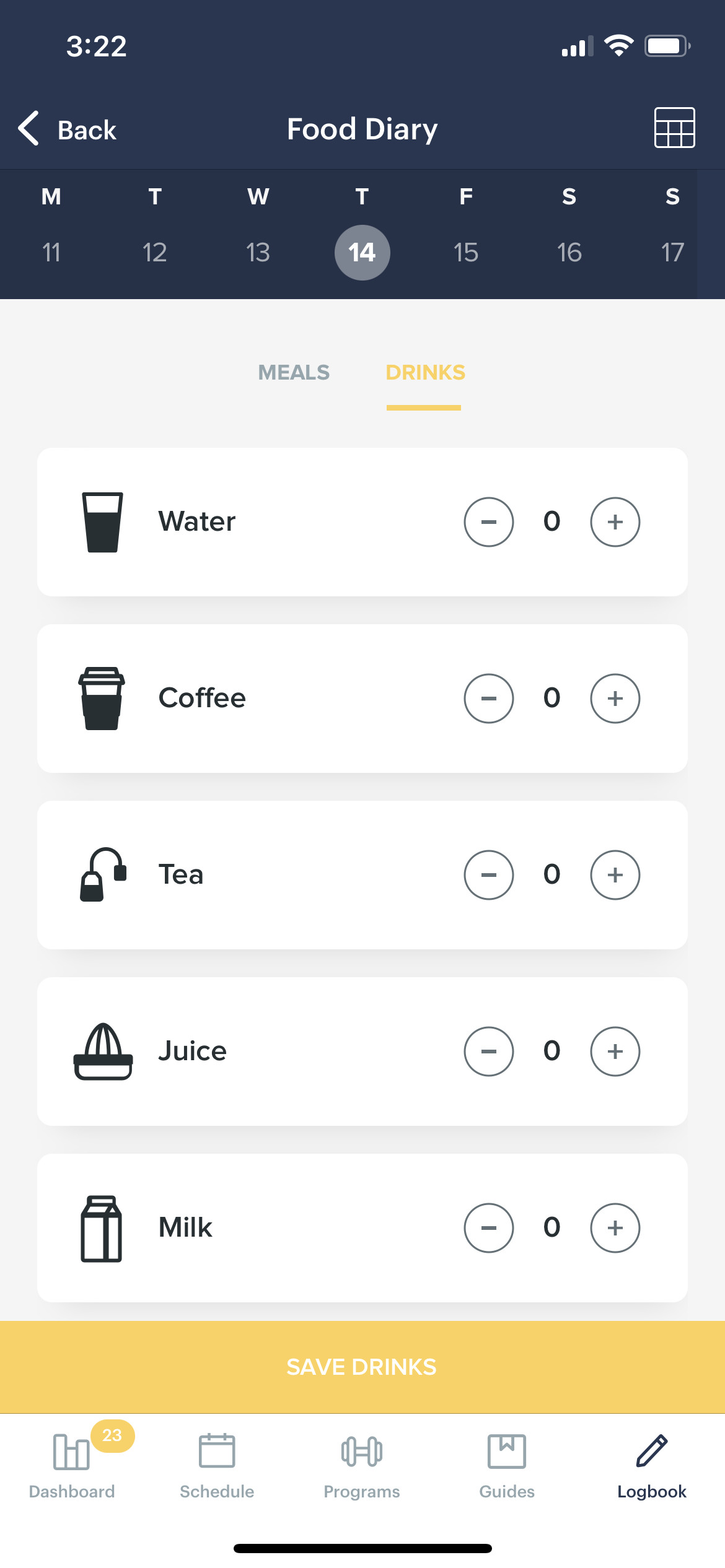The width and height of the screenshot is (725, 1568).
Task: Decrease the Tea count
Action: coord(488,875)
